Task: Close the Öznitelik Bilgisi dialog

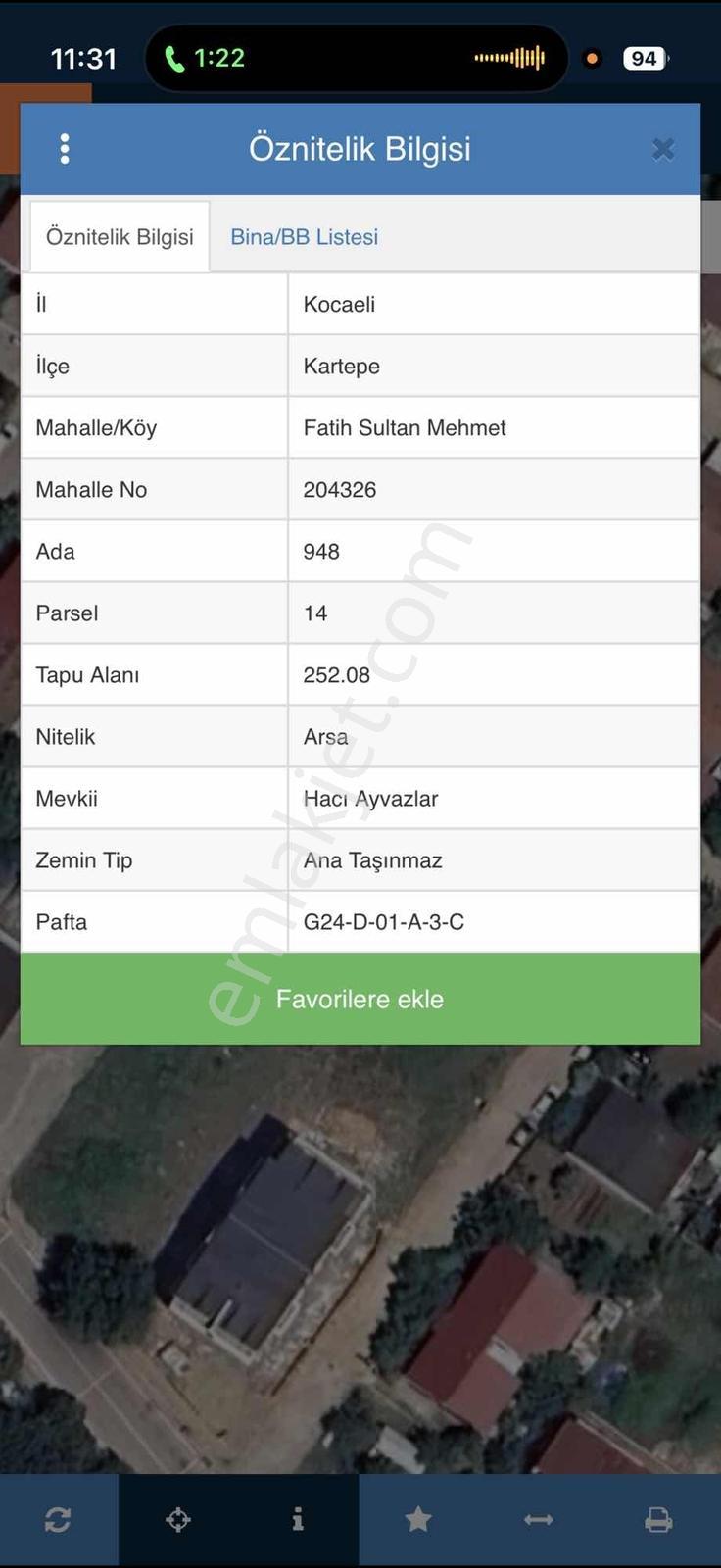Action: (x=663, y=149)
